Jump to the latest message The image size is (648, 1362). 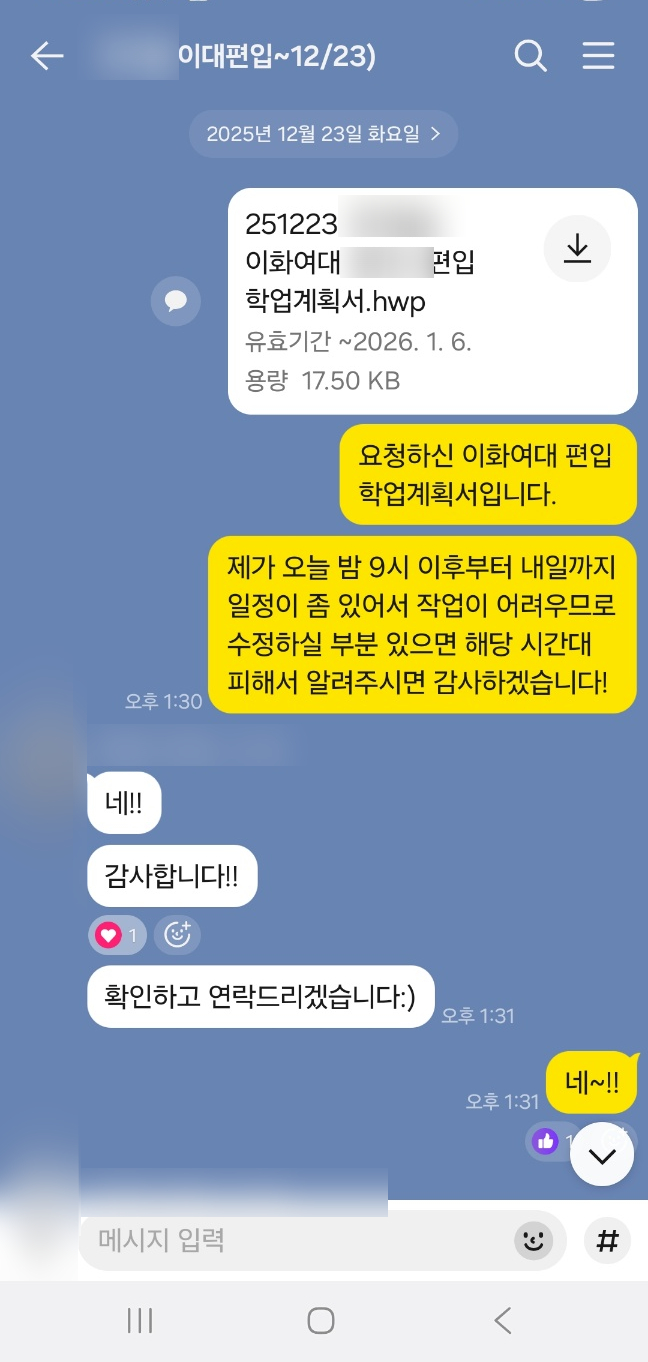[603, 1156]
